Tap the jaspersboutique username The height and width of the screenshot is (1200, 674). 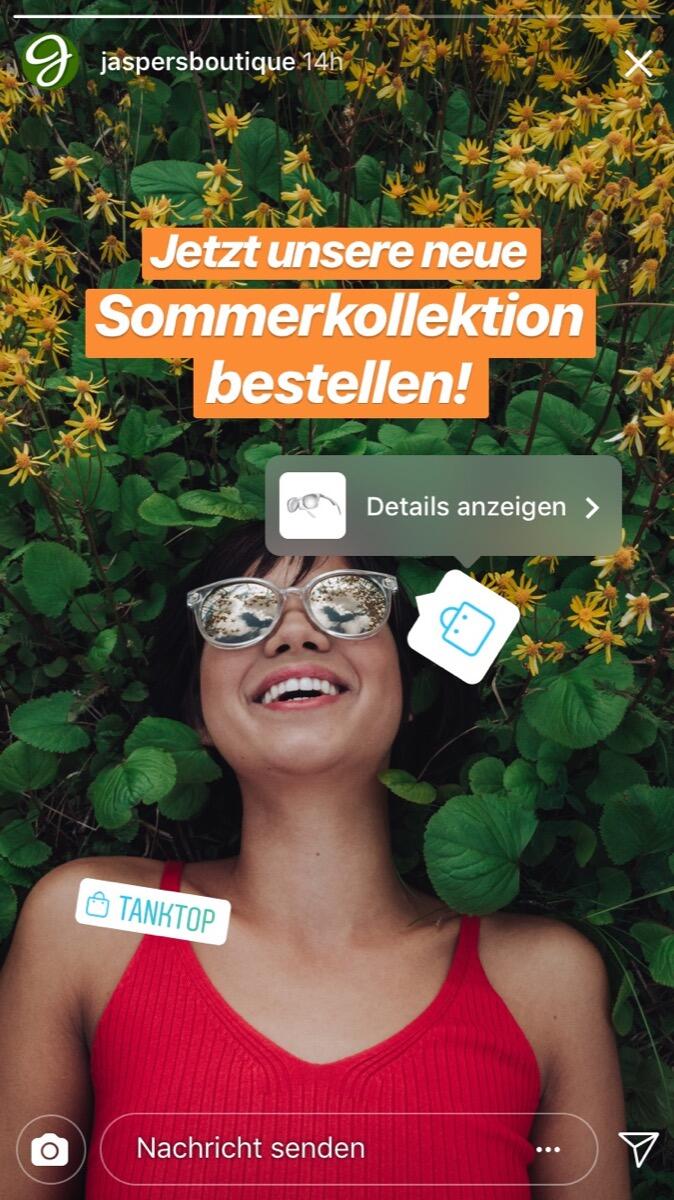[x=197, y=63]
